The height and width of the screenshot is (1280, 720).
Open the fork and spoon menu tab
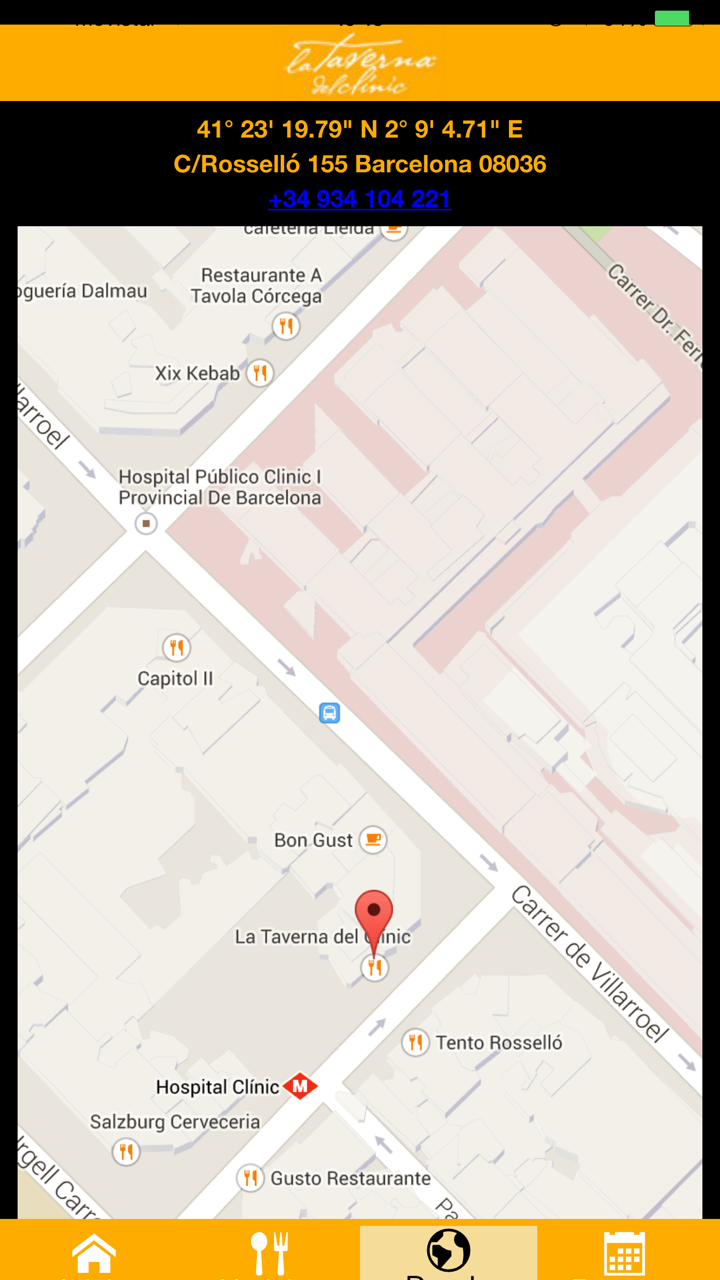pos(269,1254)
